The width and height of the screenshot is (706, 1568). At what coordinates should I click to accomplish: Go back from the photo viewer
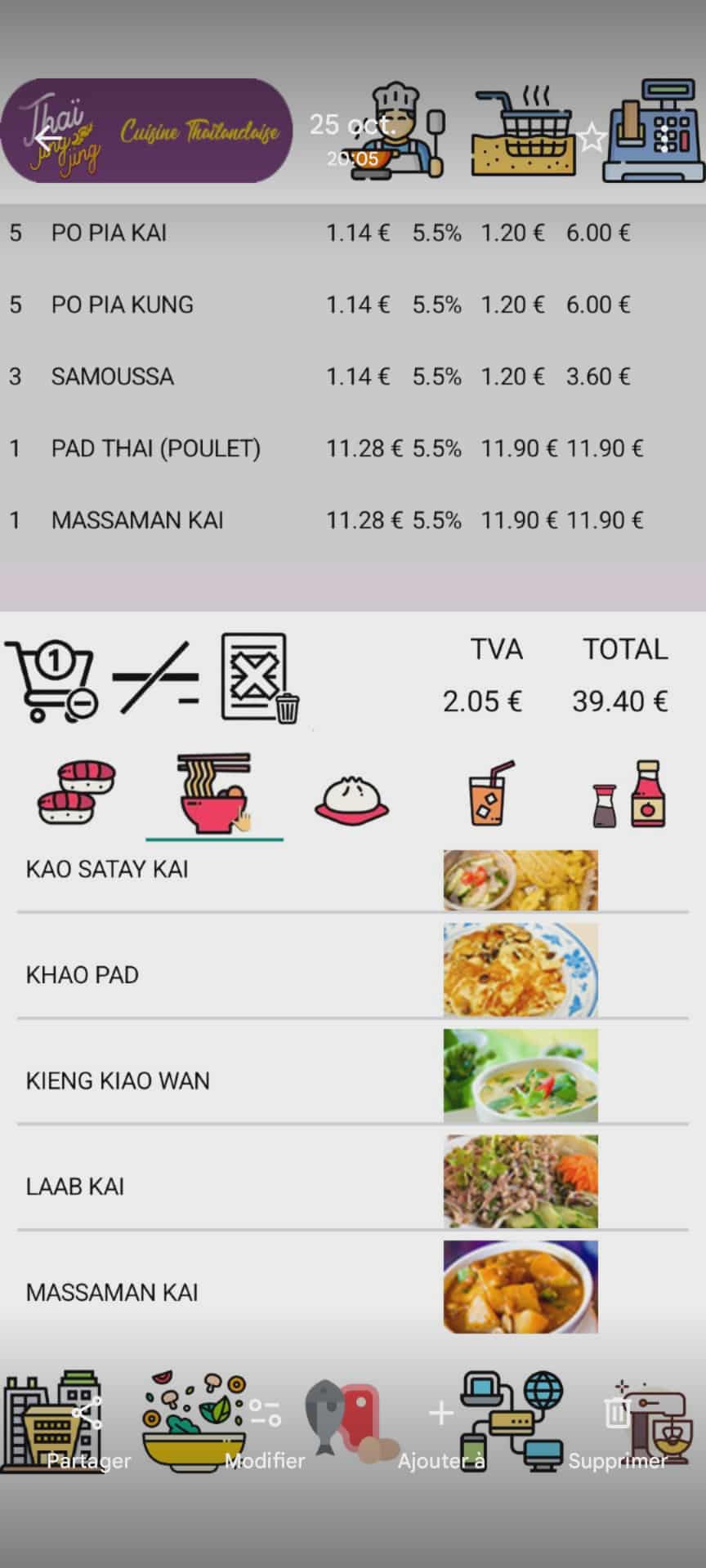point(47,139)
